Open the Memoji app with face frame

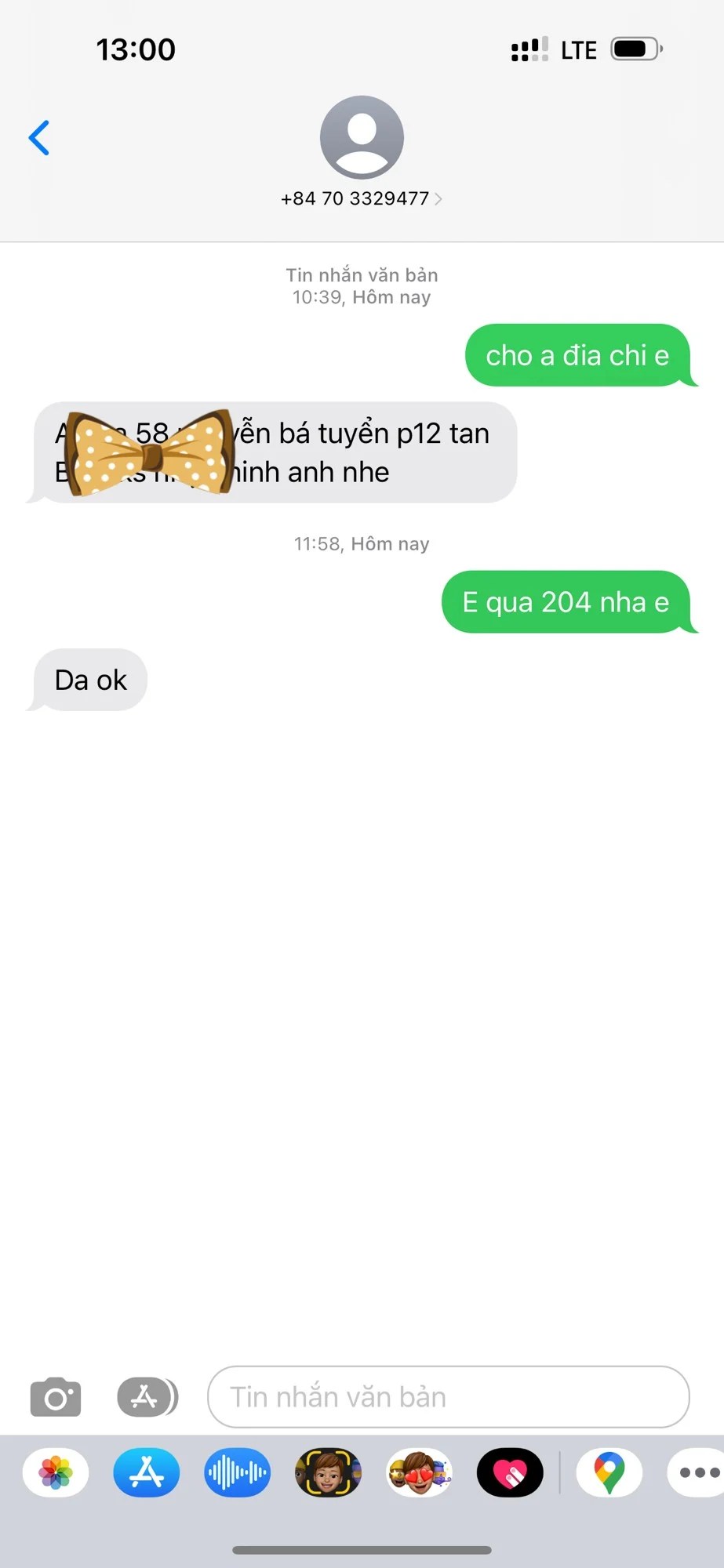tap(328, 1472)
